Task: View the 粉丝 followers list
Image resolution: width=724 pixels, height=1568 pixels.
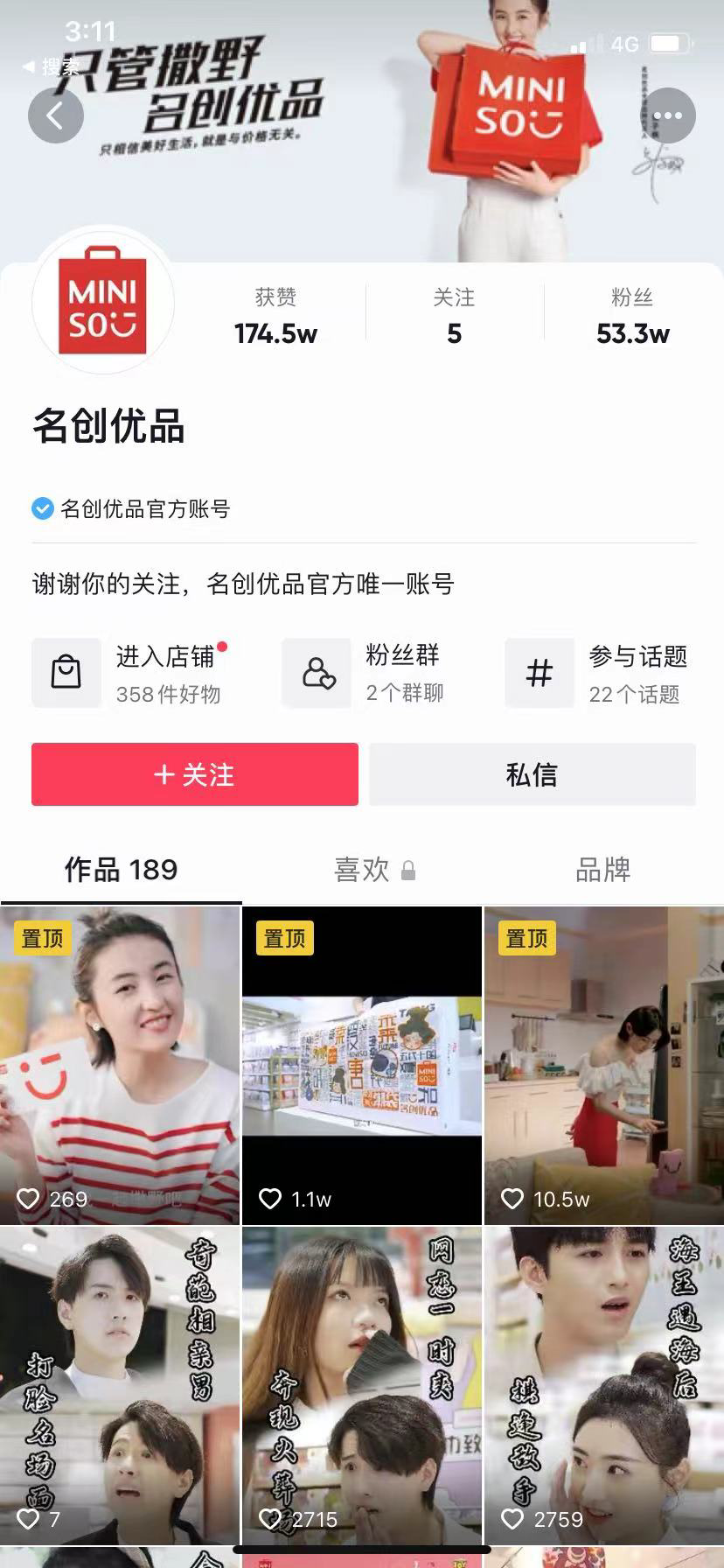Action: (x=632, y=316)
